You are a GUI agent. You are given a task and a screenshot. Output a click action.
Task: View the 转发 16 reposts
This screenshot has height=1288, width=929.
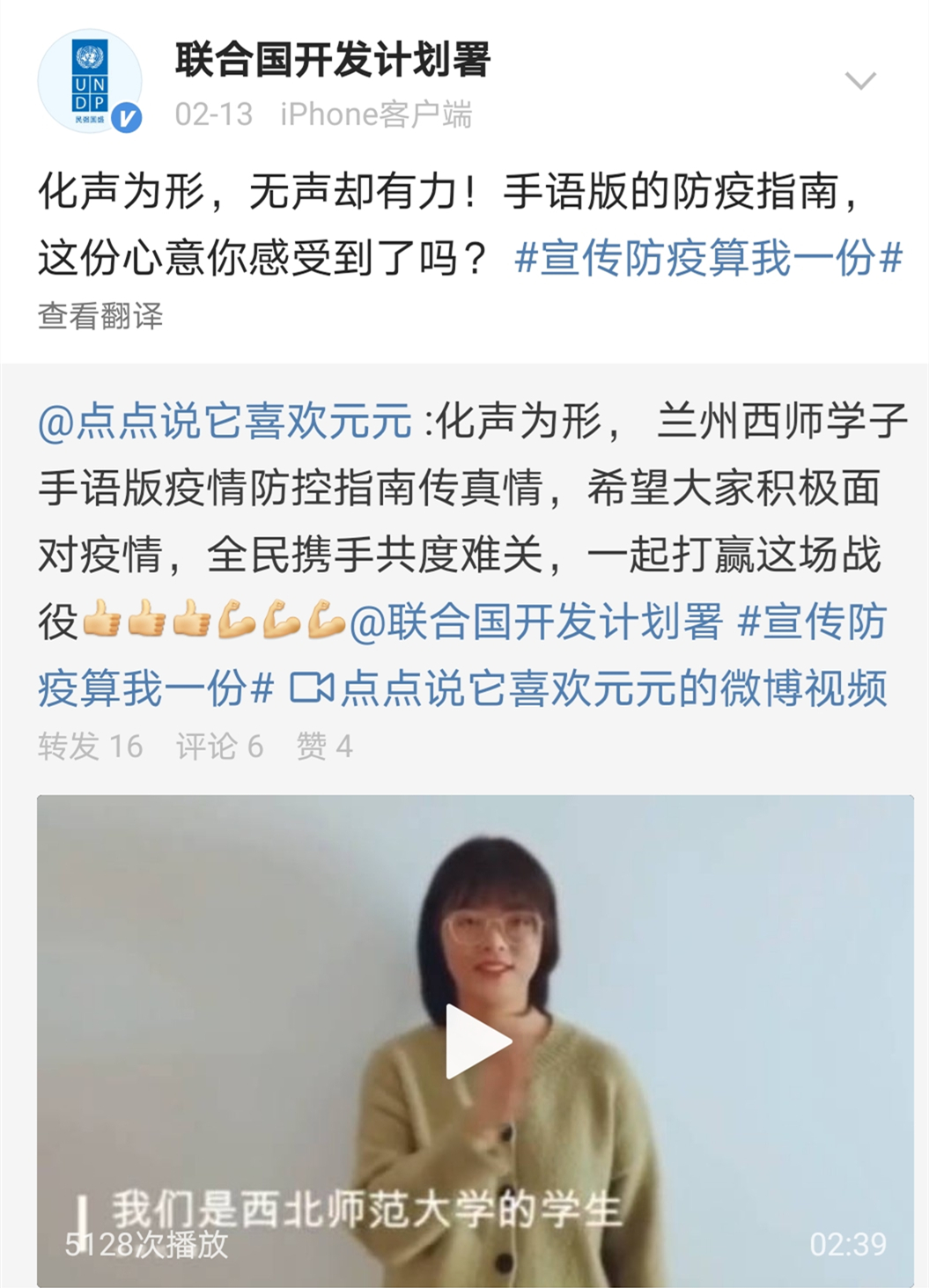point(90,747)
